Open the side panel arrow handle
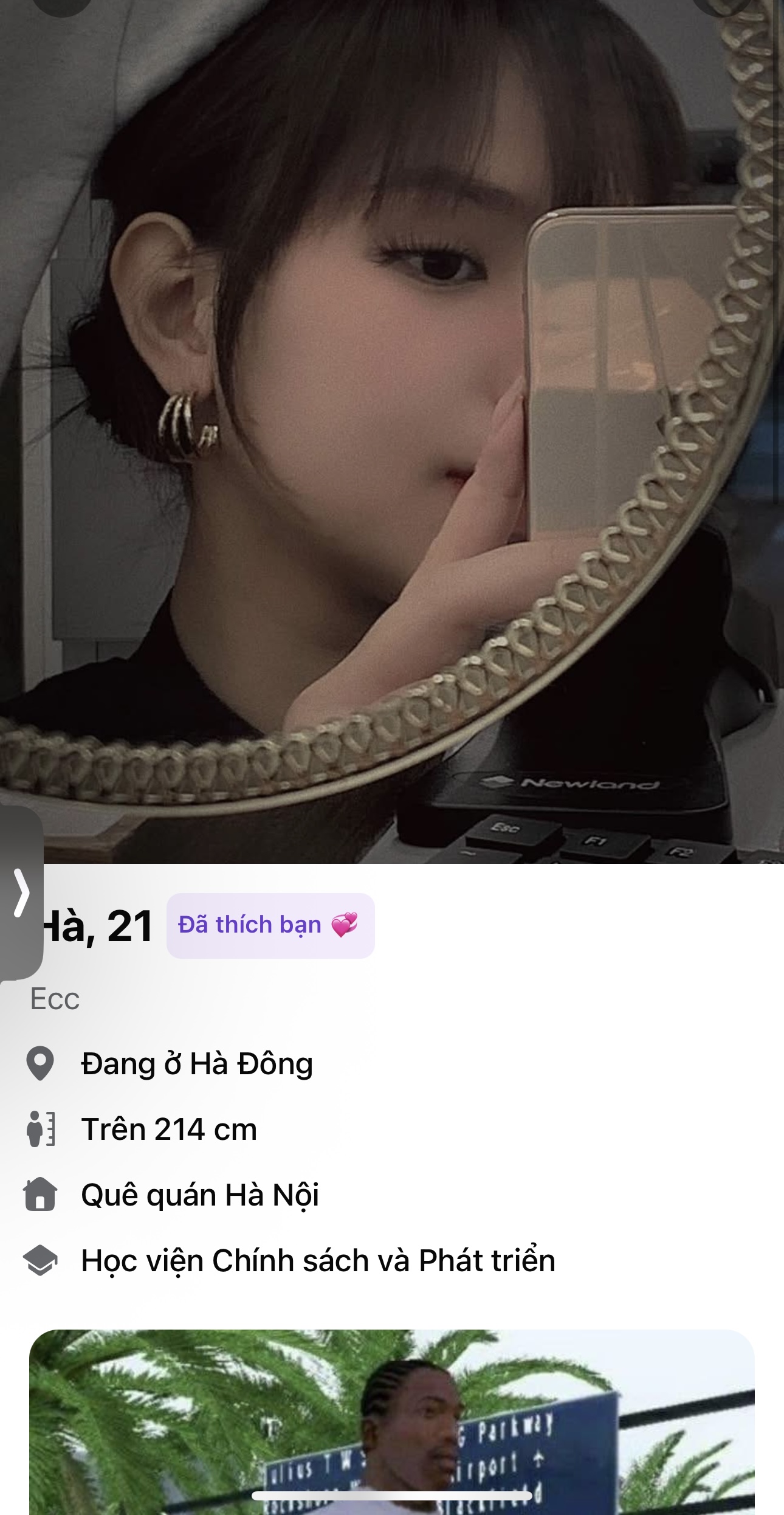This screenshot has width=784, height=1515. tap(21, 892)
